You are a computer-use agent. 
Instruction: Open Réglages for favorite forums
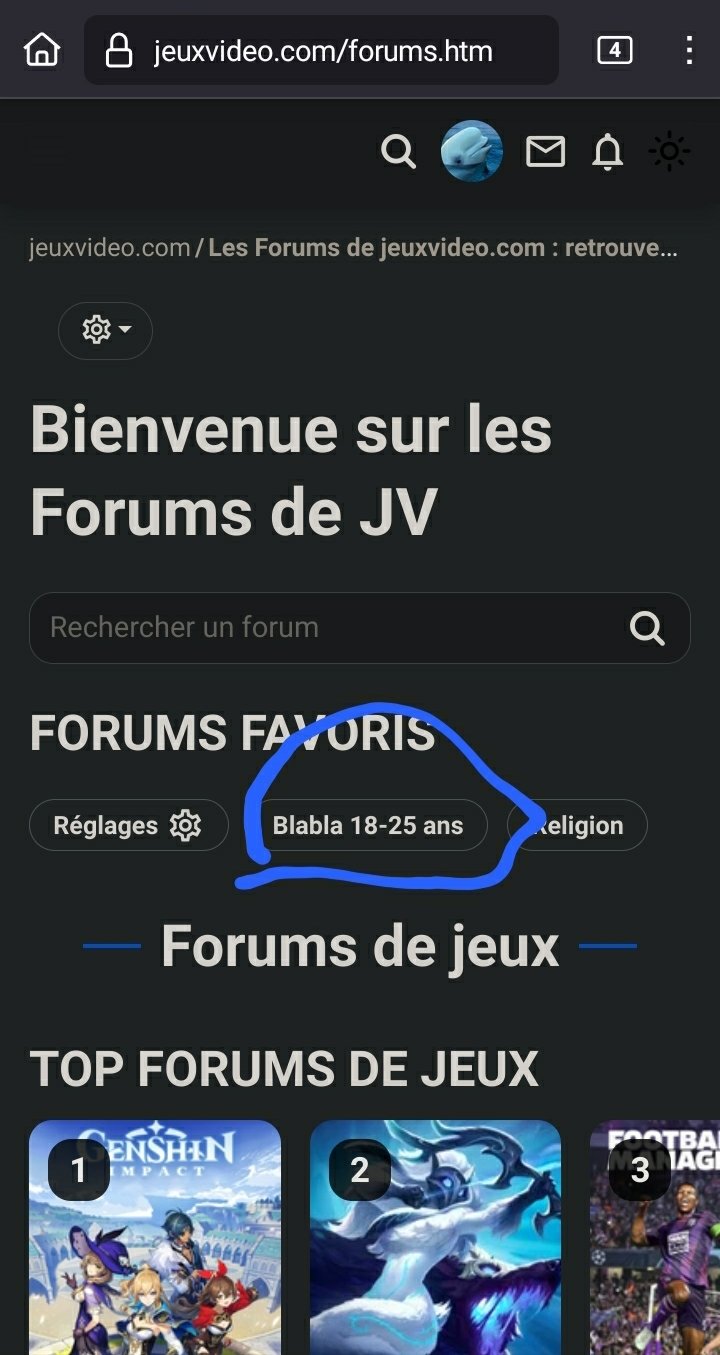click(x=128, y=825)
